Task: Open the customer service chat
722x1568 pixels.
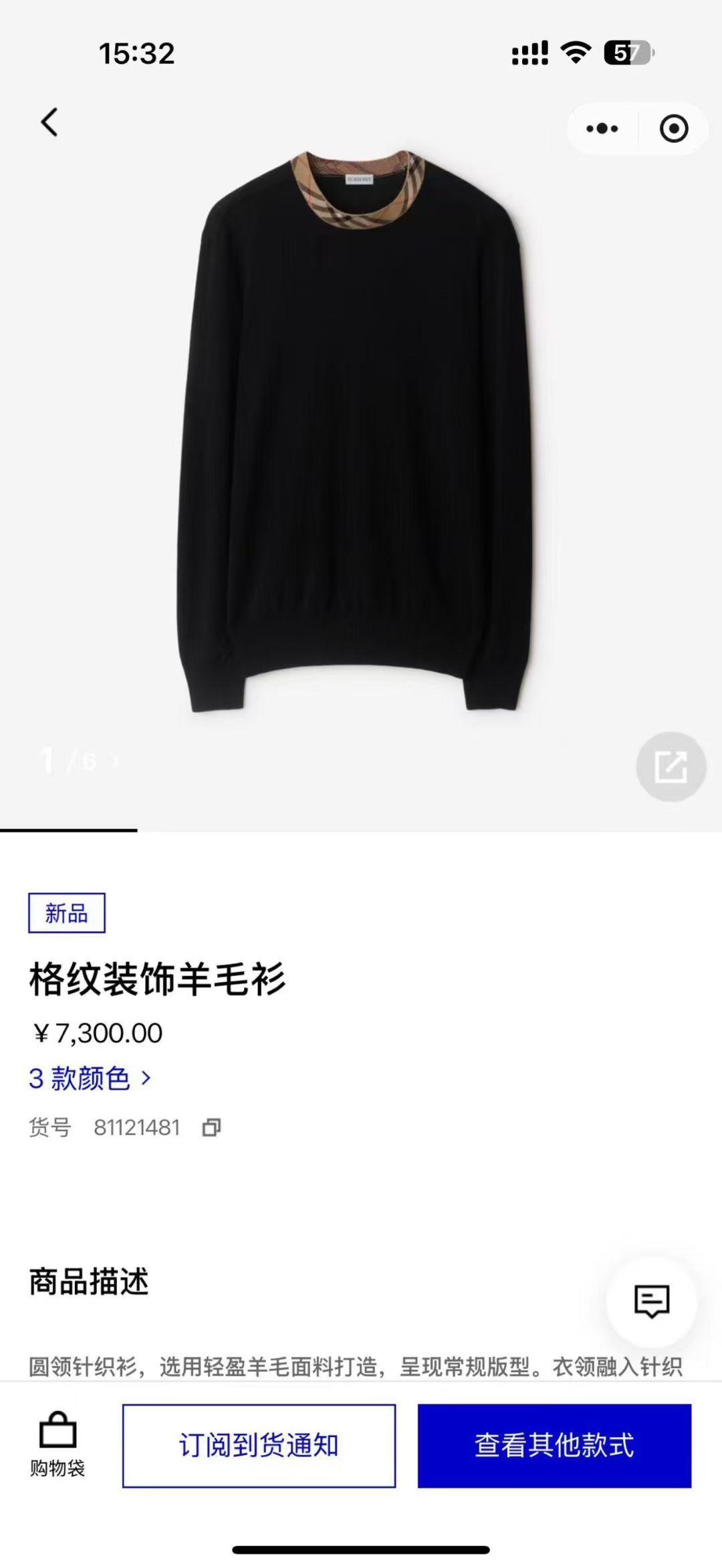Action: [x=651, y=1301]
